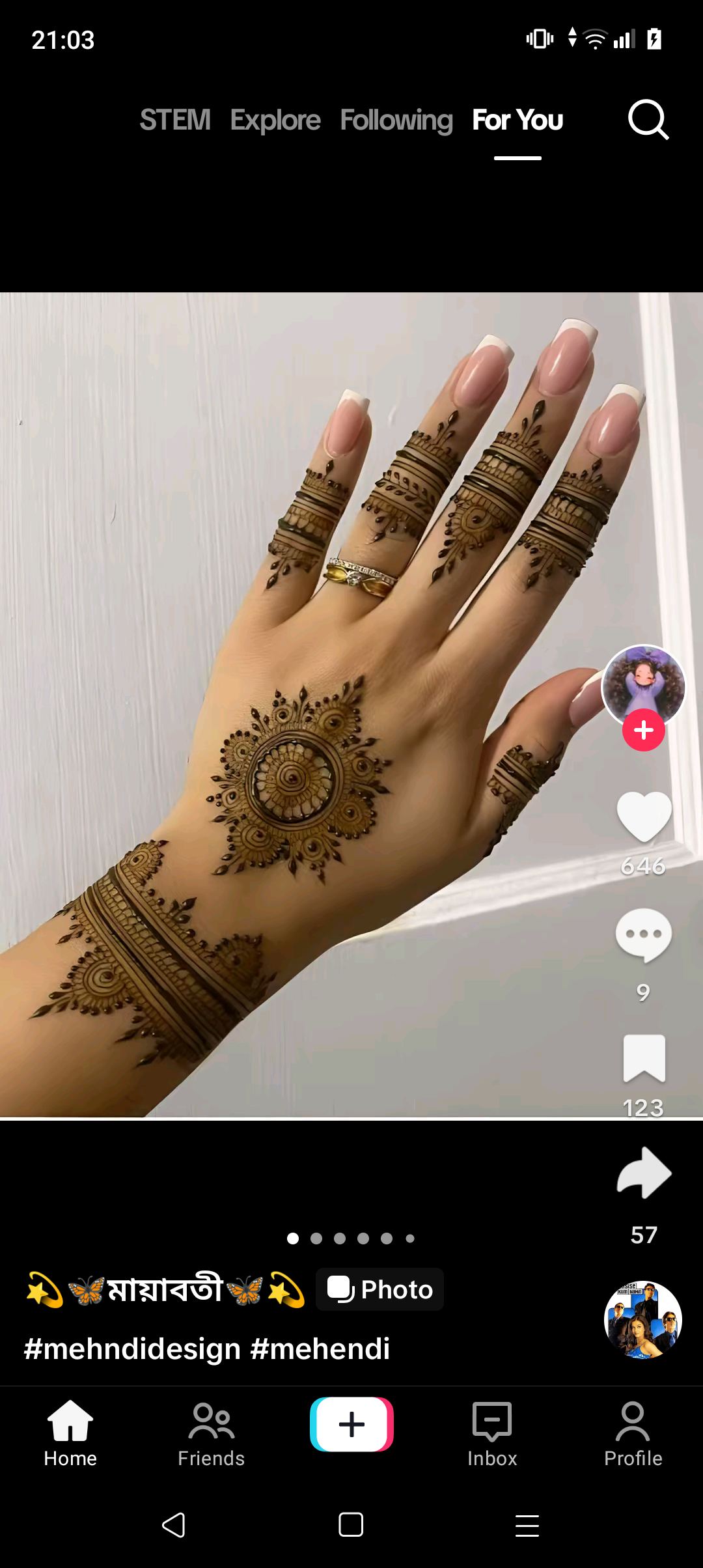Open the creator's profile avatar
Screen dimensions: 703x1568
point(644,686)
